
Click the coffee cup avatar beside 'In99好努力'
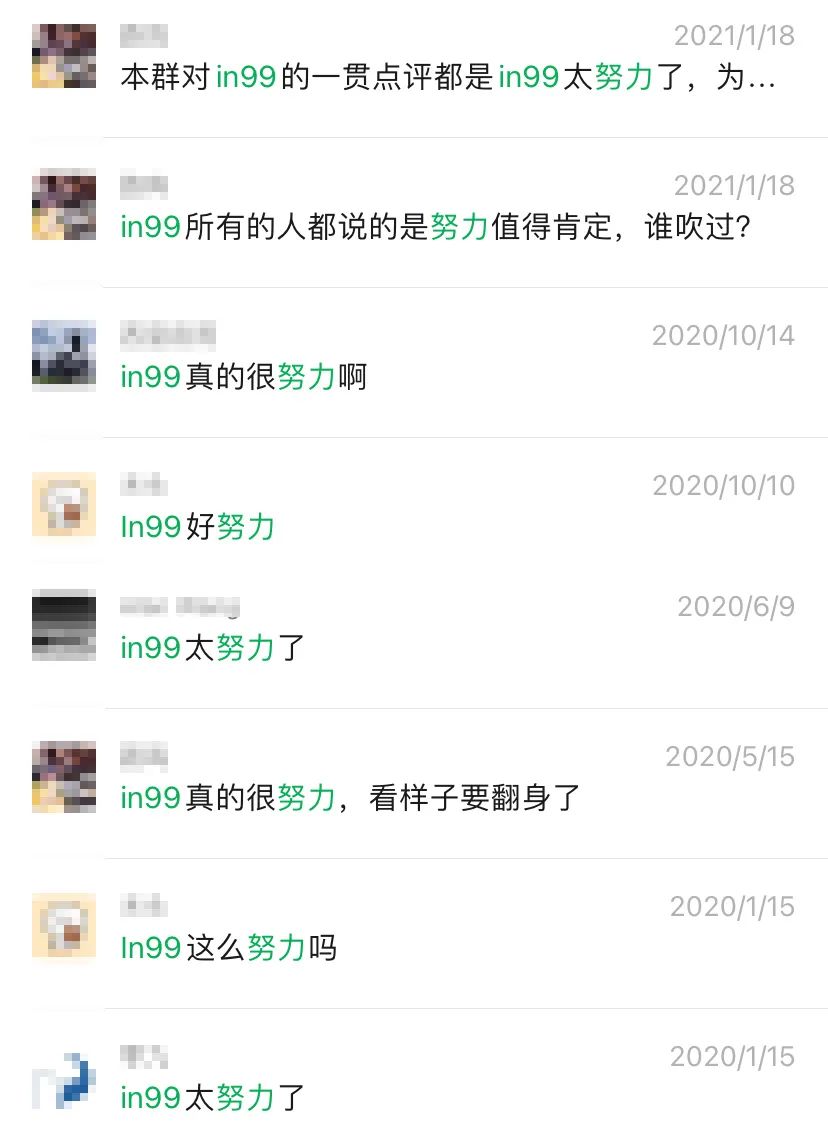[63, 505]
